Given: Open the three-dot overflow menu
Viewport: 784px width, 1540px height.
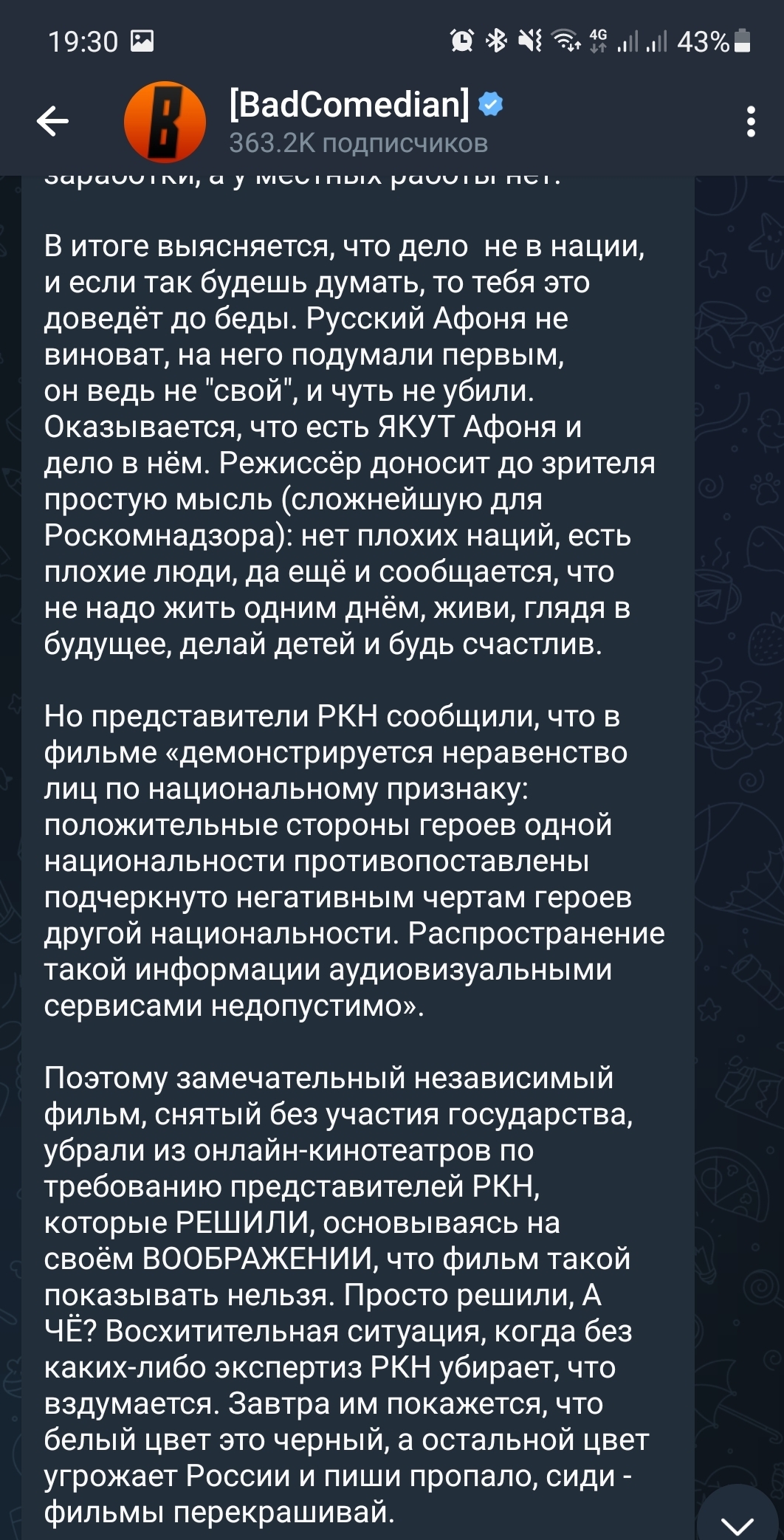Looking at the screenshot, I should (x=751, y=122).
